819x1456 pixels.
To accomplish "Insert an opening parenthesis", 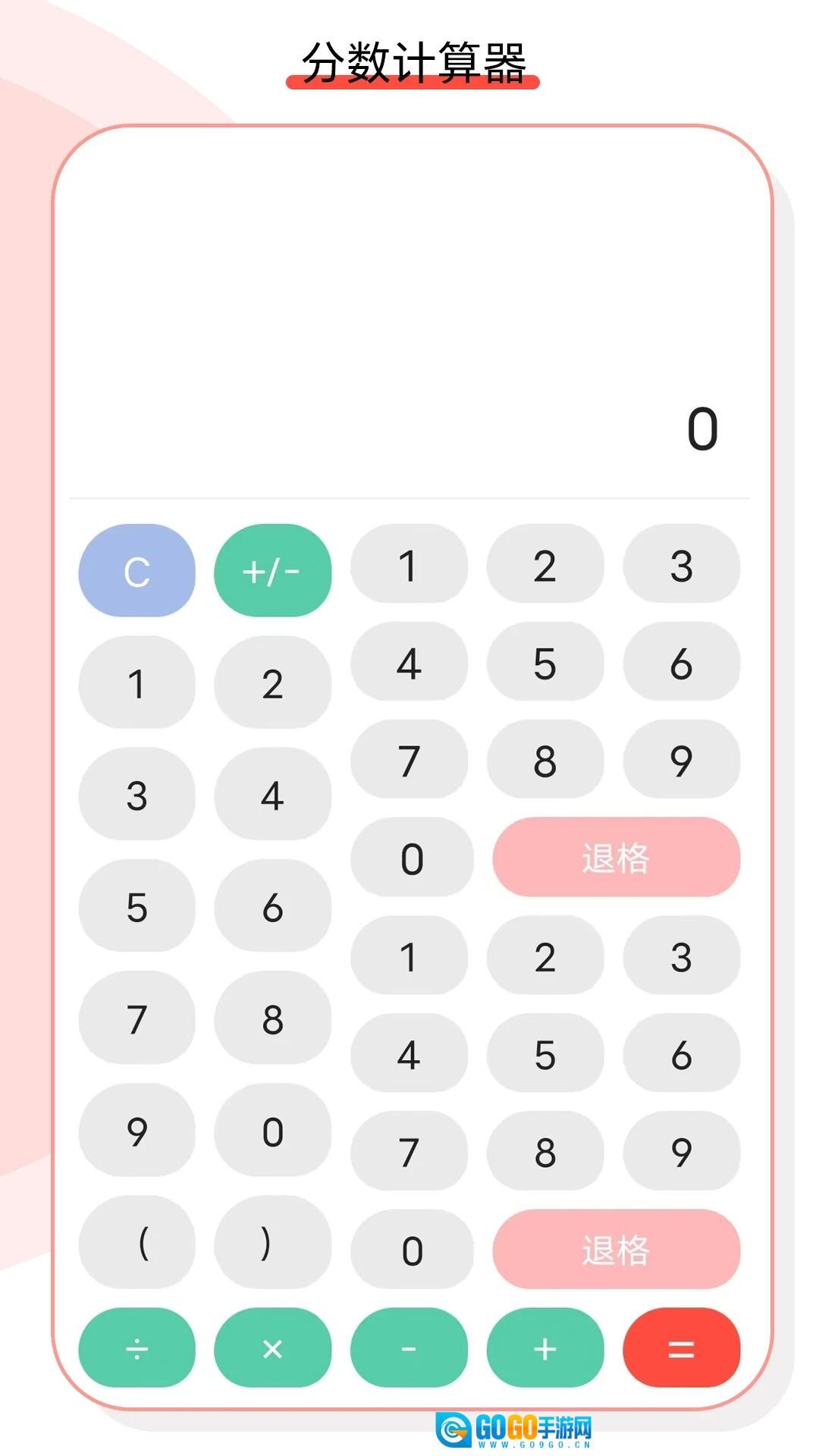I will 136,1242.
